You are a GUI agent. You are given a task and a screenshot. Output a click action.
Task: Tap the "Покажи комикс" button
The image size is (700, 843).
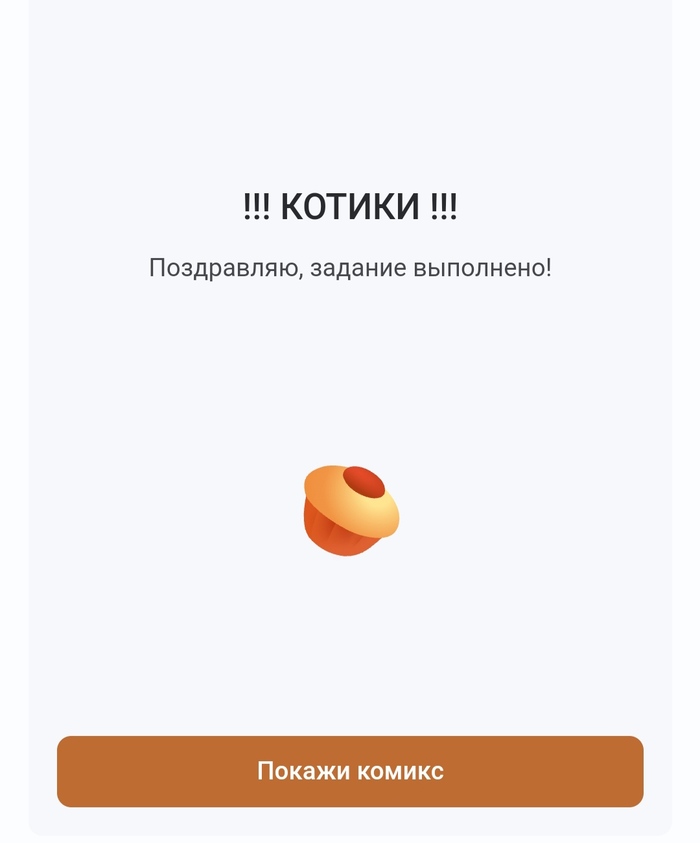pos(350,771)
